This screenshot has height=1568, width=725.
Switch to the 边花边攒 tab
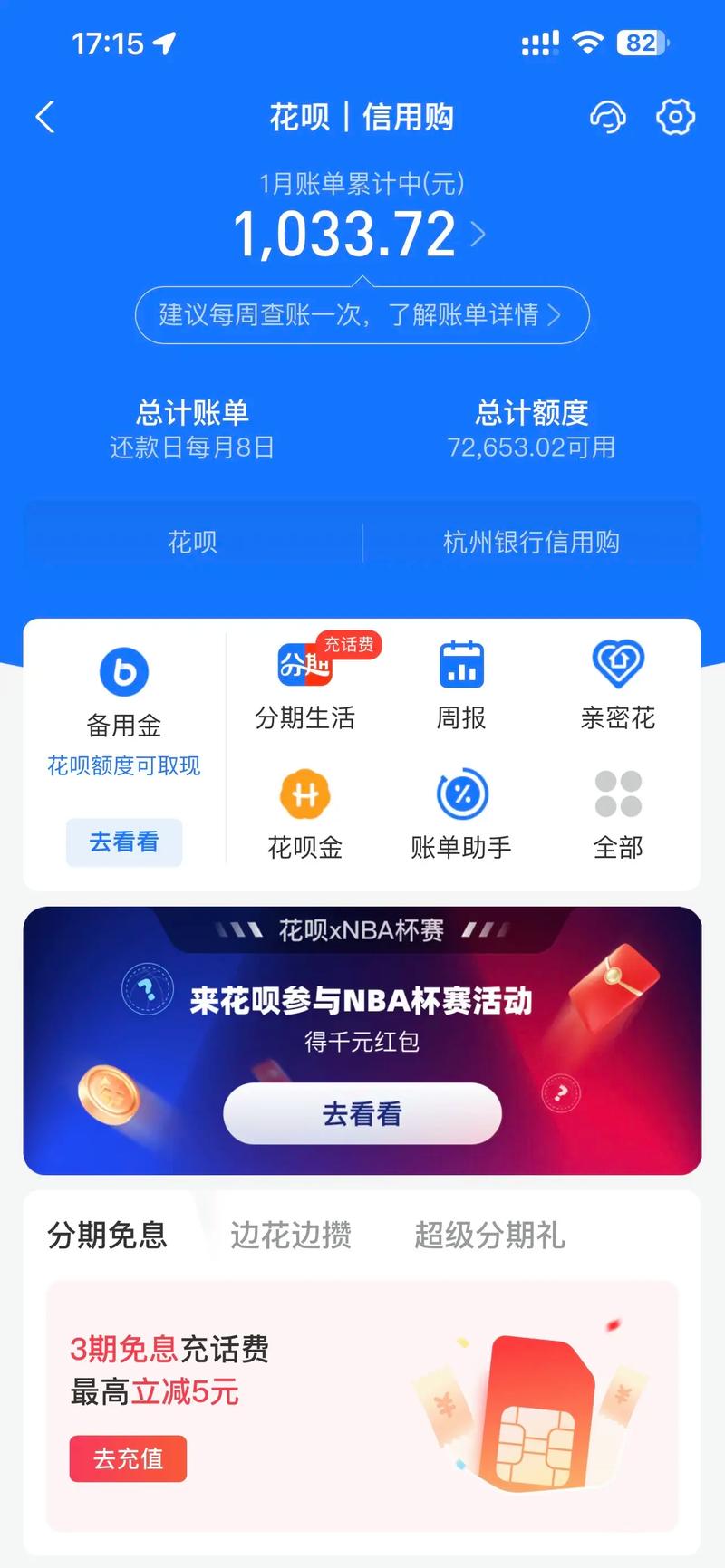pos(291,1235)
